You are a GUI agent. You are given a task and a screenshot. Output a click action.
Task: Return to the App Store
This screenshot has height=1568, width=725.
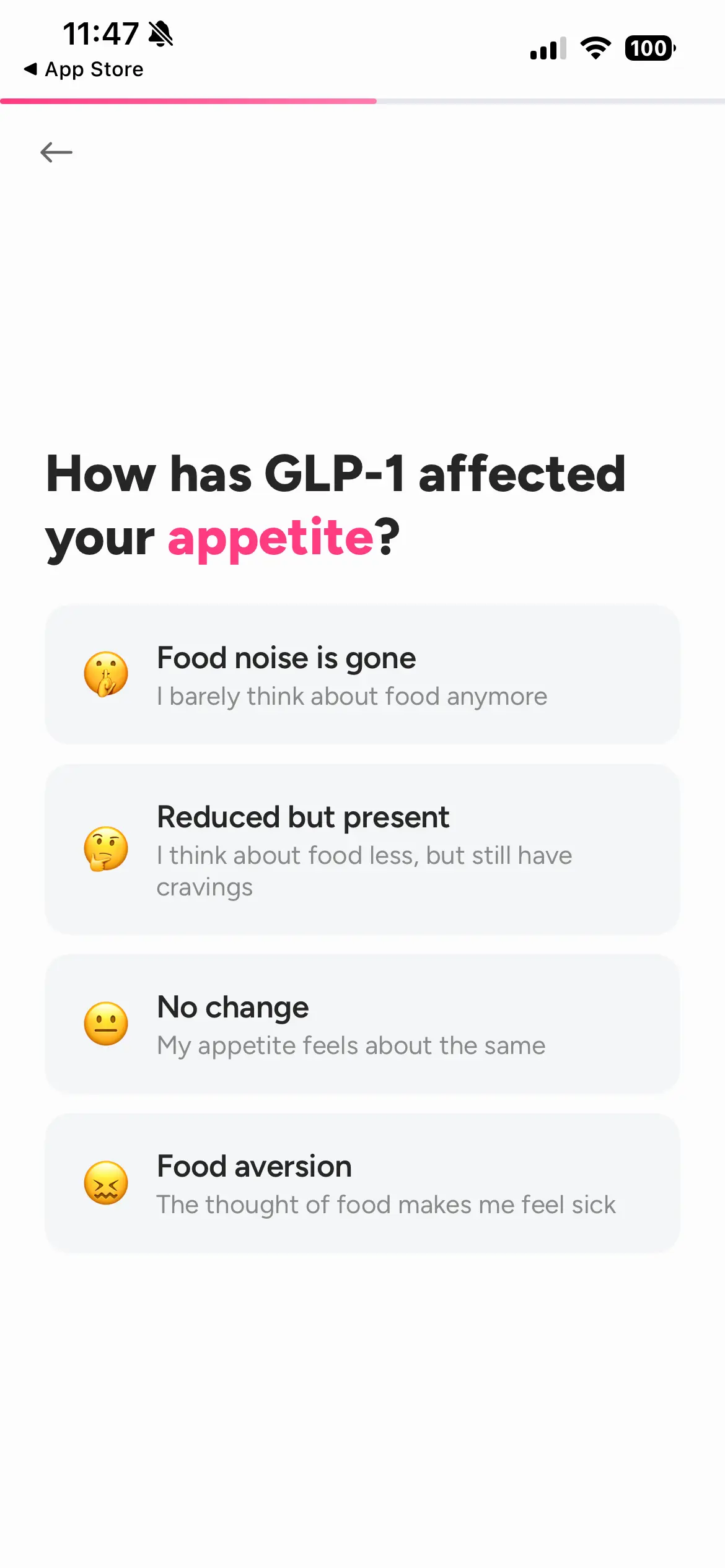pos(84,69)
